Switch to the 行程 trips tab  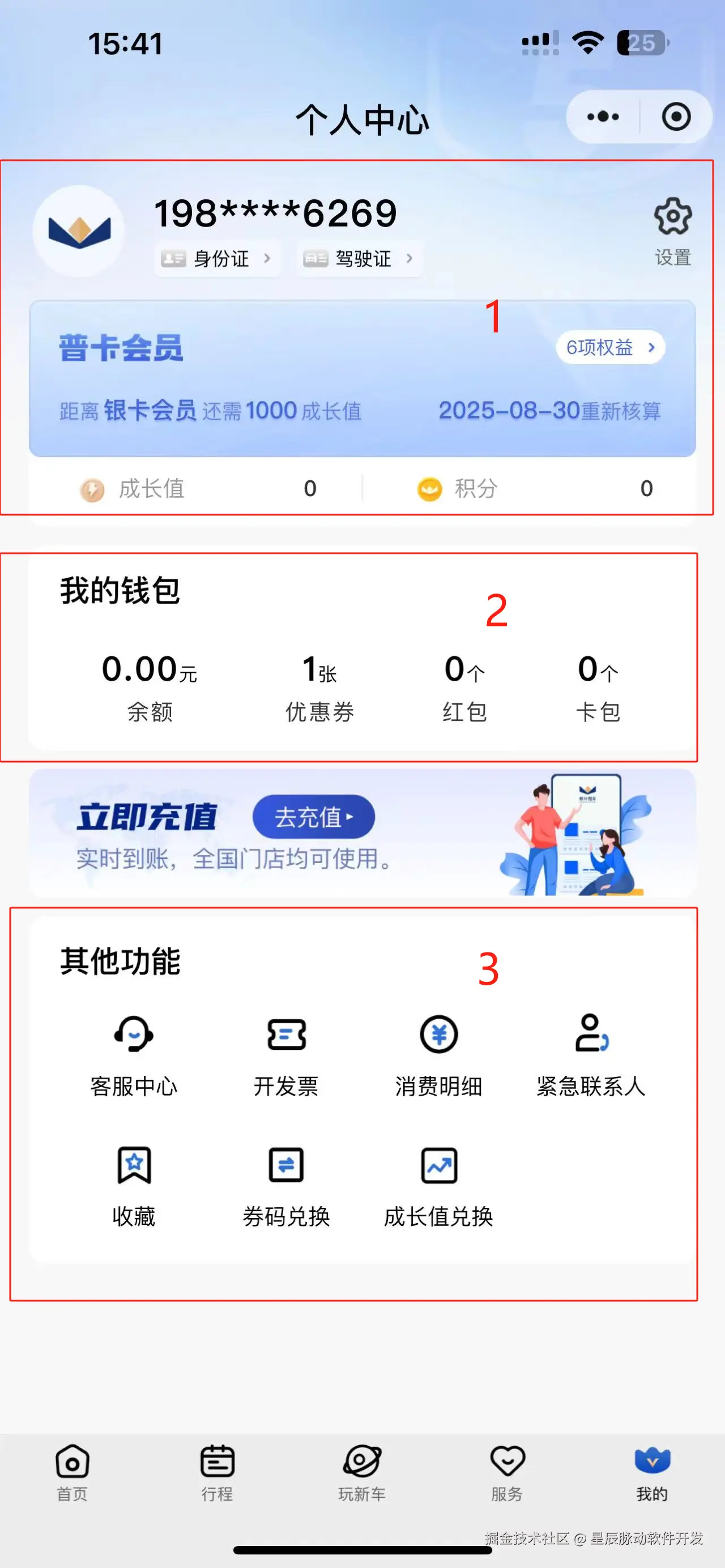pyautogui.click(x=217, y=1472)
